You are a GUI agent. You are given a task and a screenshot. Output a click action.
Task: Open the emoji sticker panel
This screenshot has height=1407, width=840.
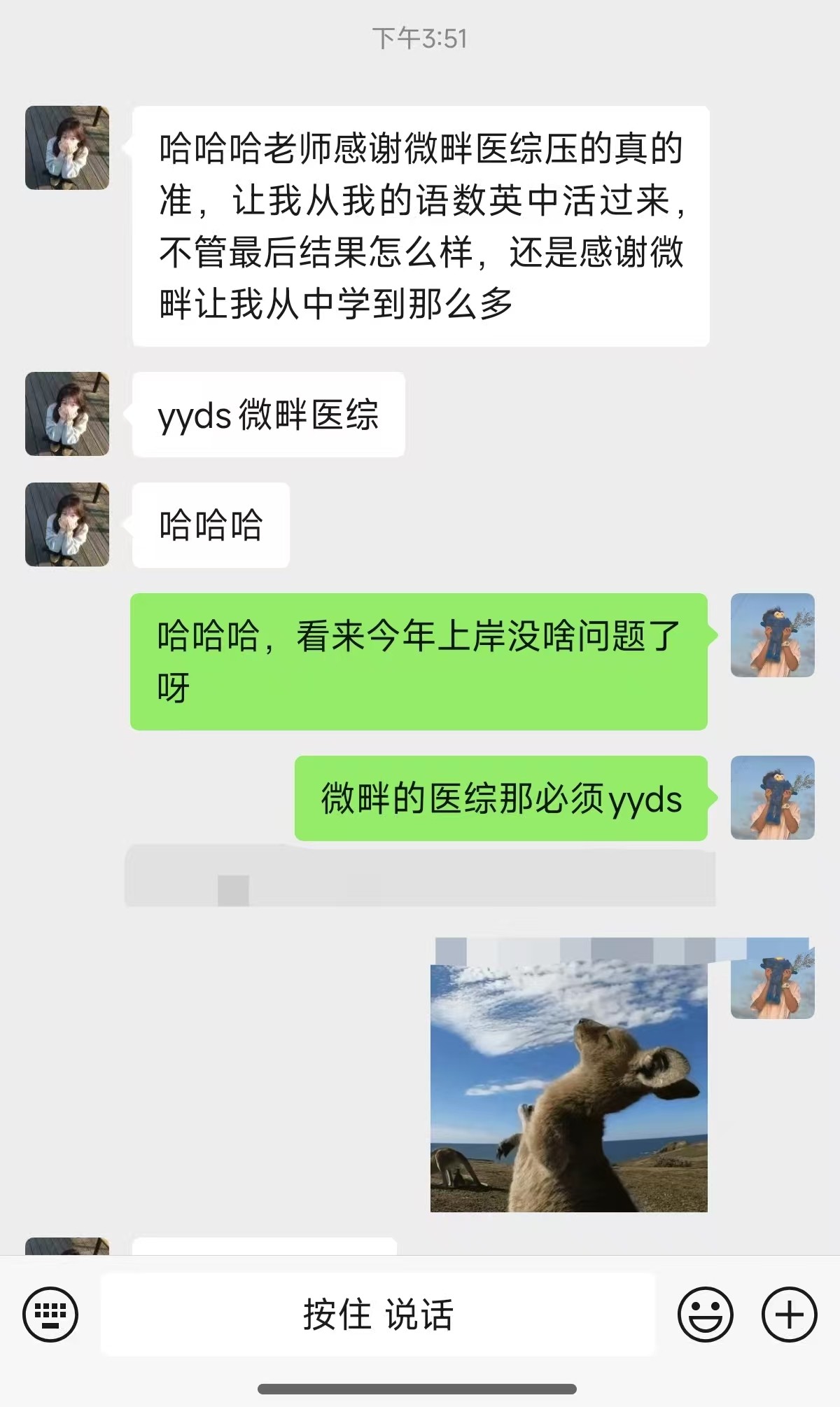tap(705, 1315)
